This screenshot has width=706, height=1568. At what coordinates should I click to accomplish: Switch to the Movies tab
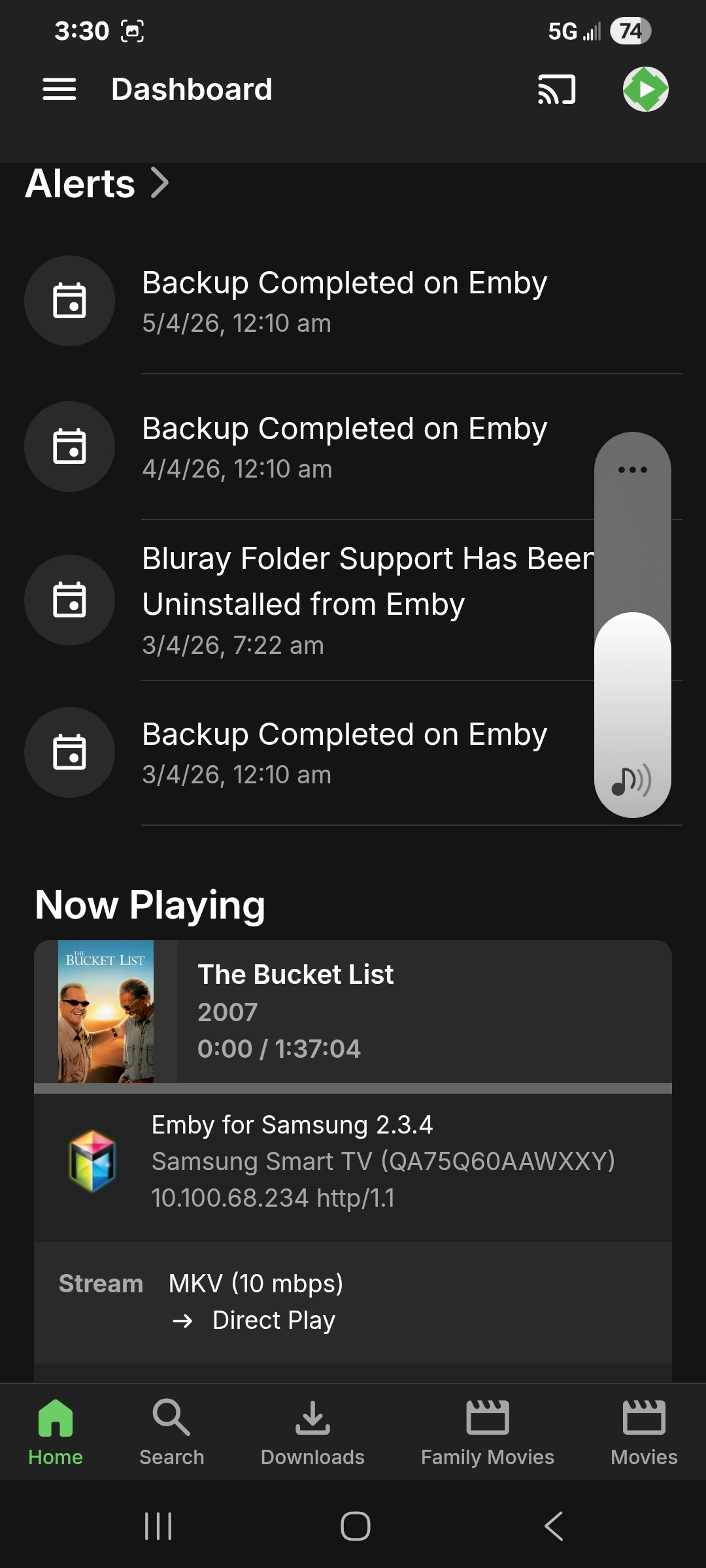pos(644,1432)
